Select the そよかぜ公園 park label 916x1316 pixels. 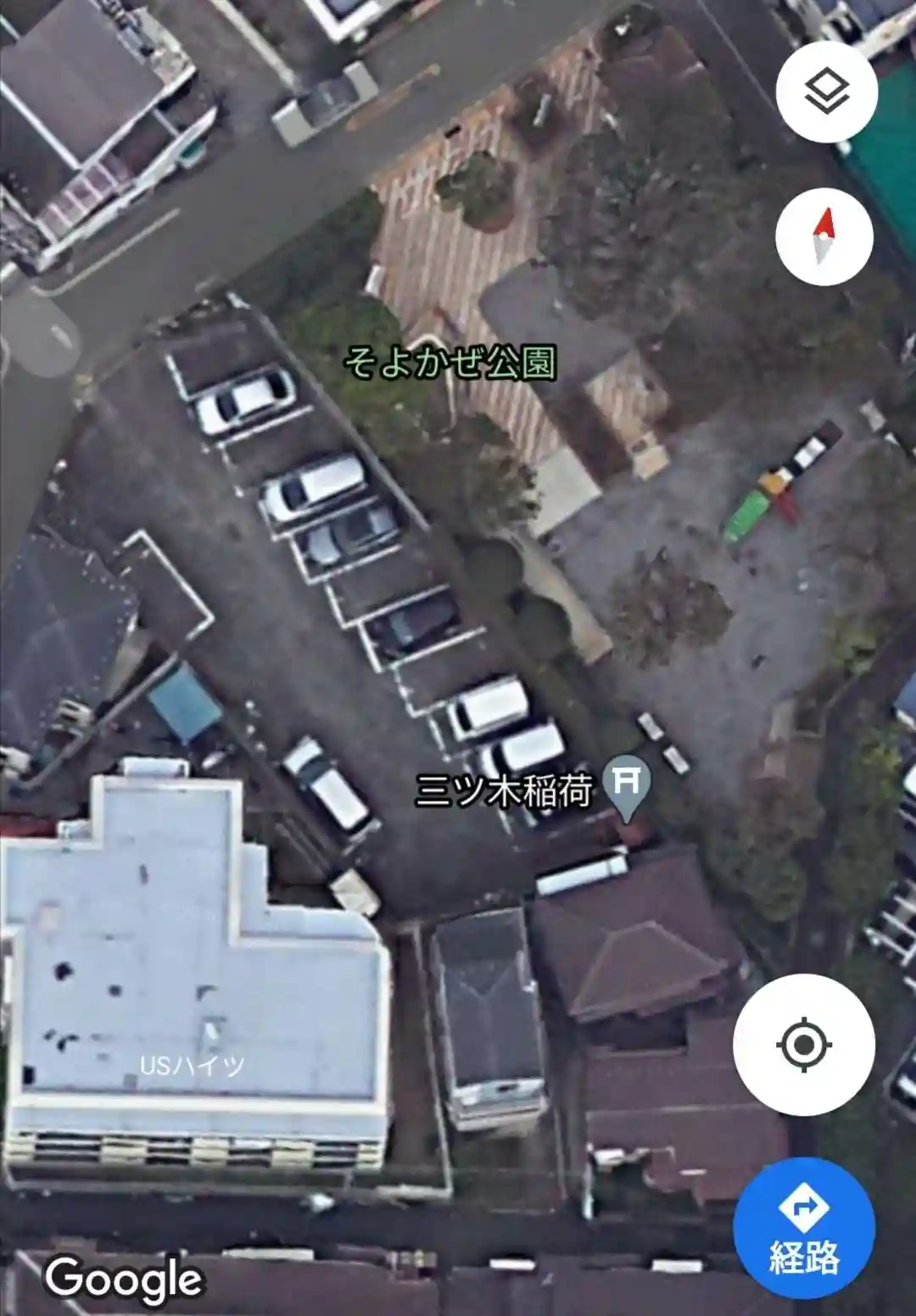click(x=450, y=363)
